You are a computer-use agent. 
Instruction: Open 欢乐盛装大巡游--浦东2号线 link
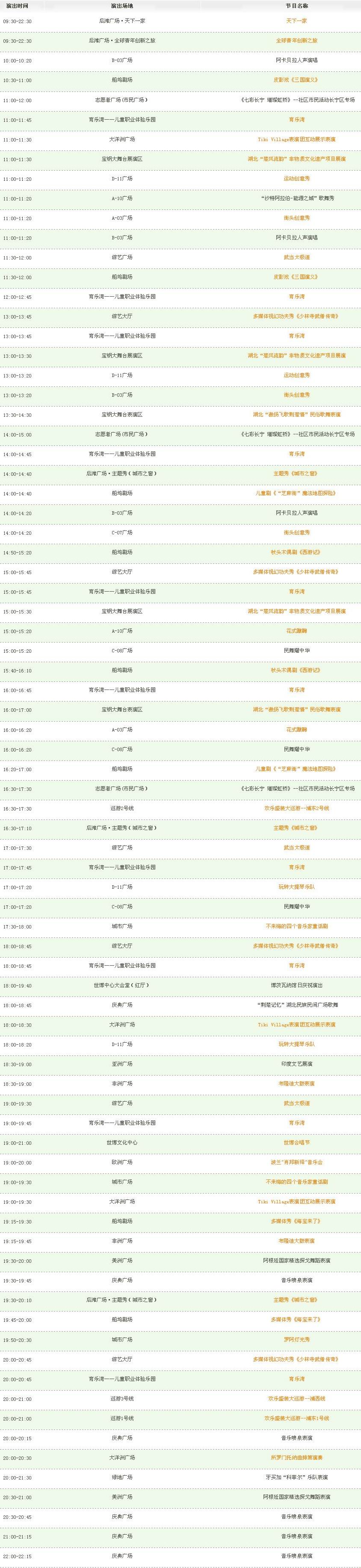(x=296, y=808)
